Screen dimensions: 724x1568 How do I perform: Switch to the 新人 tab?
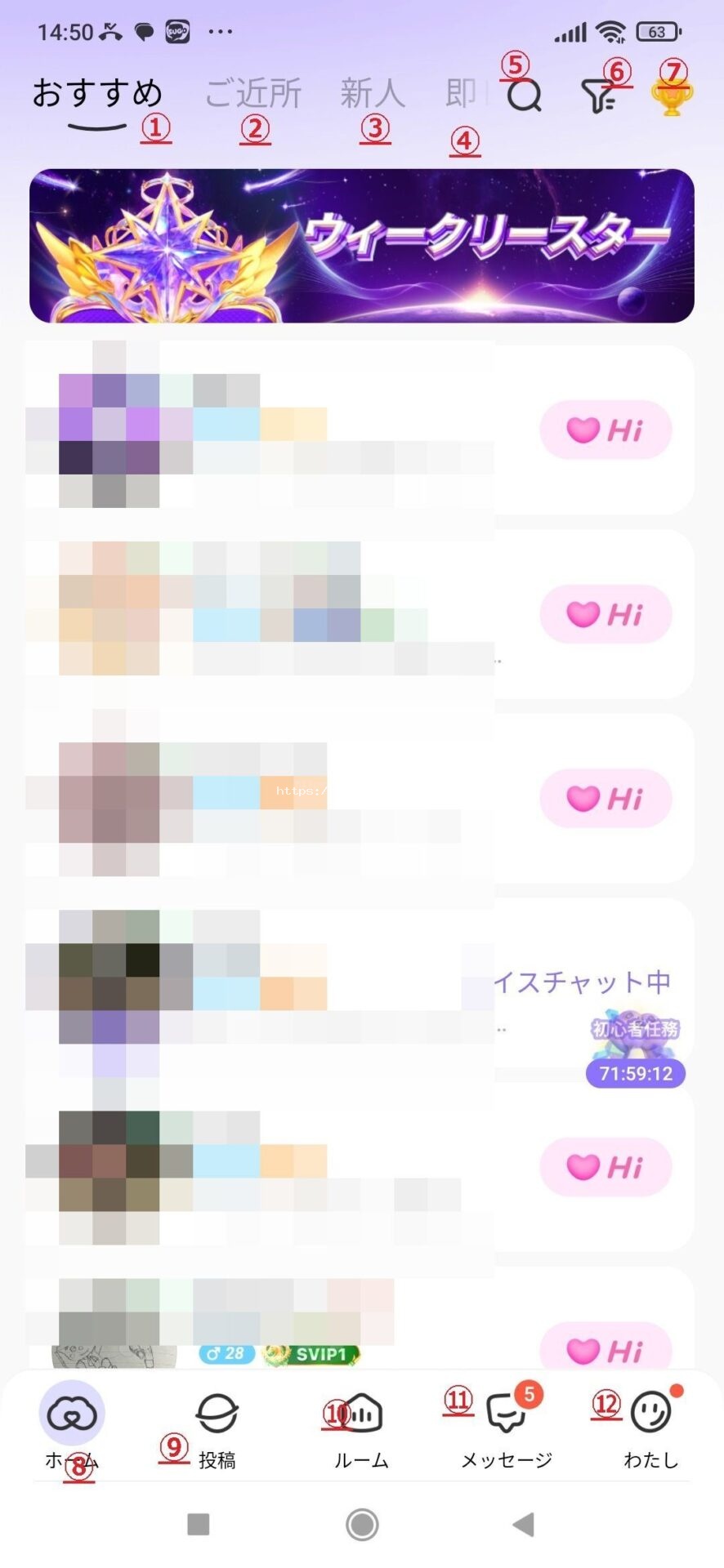pyautogui.click(x=373, y=94)
